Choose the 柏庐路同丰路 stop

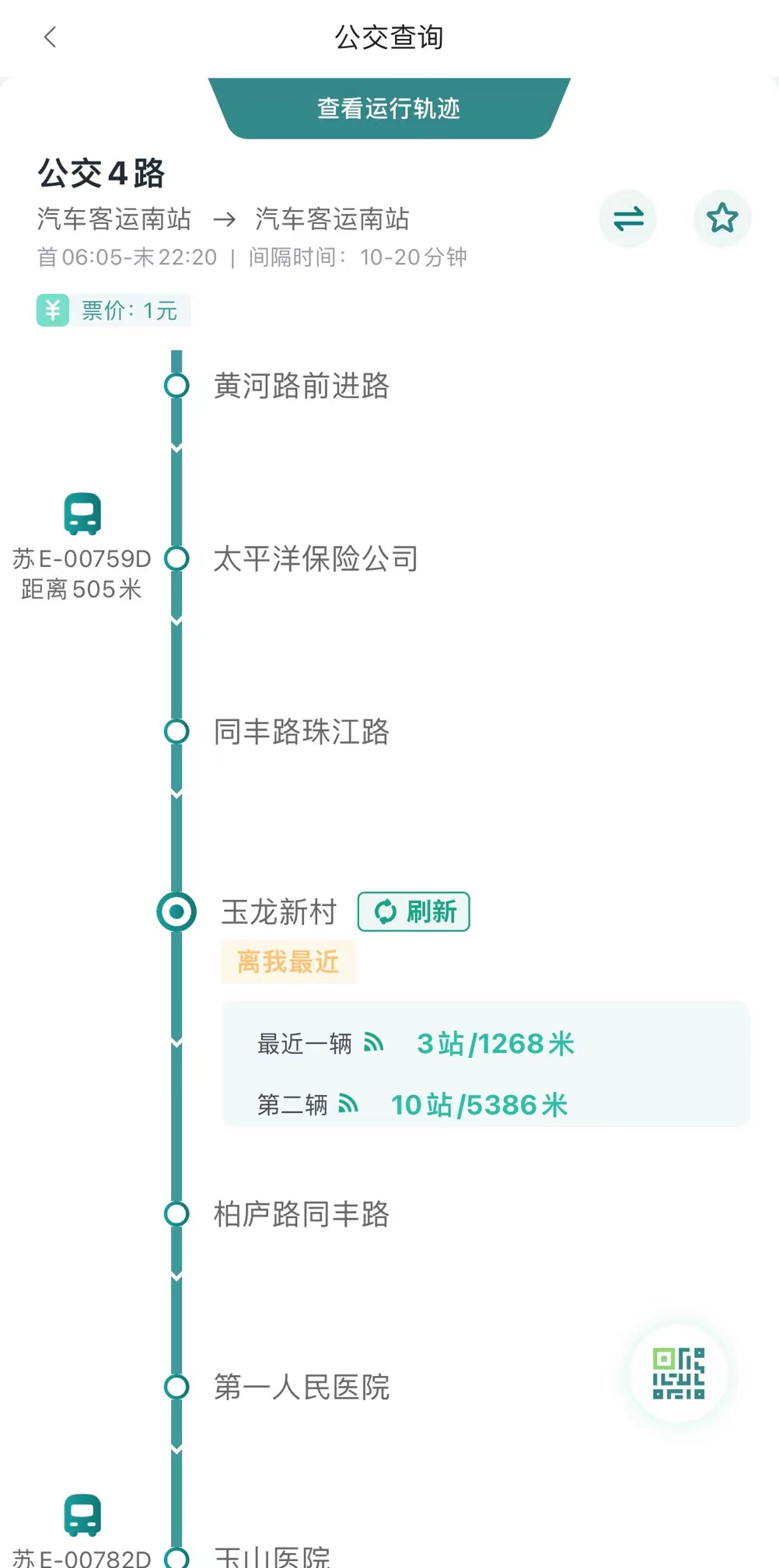[301, 1214]
